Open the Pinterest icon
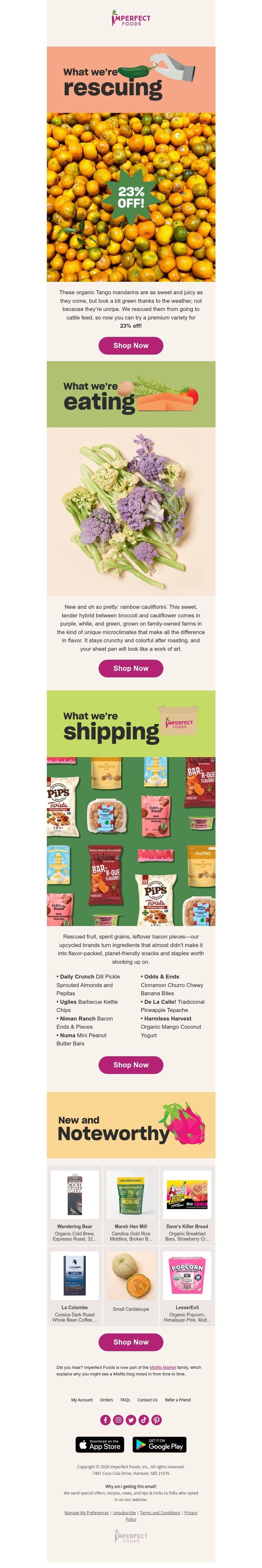Viewport: 262px width, 1568px height. coord(157,1420)
